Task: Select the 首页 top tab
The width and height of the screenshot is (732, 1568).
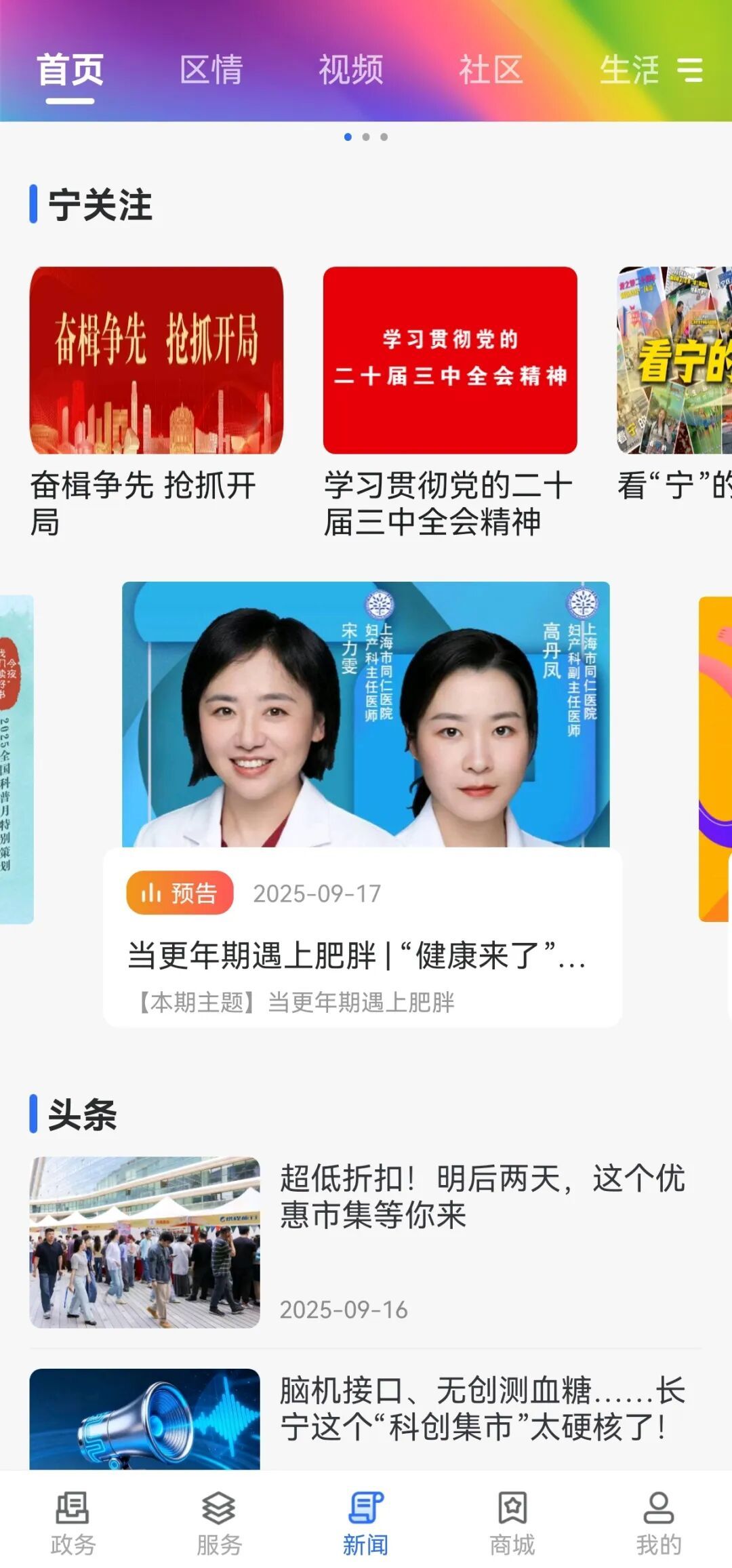Action: pos(70,70)
